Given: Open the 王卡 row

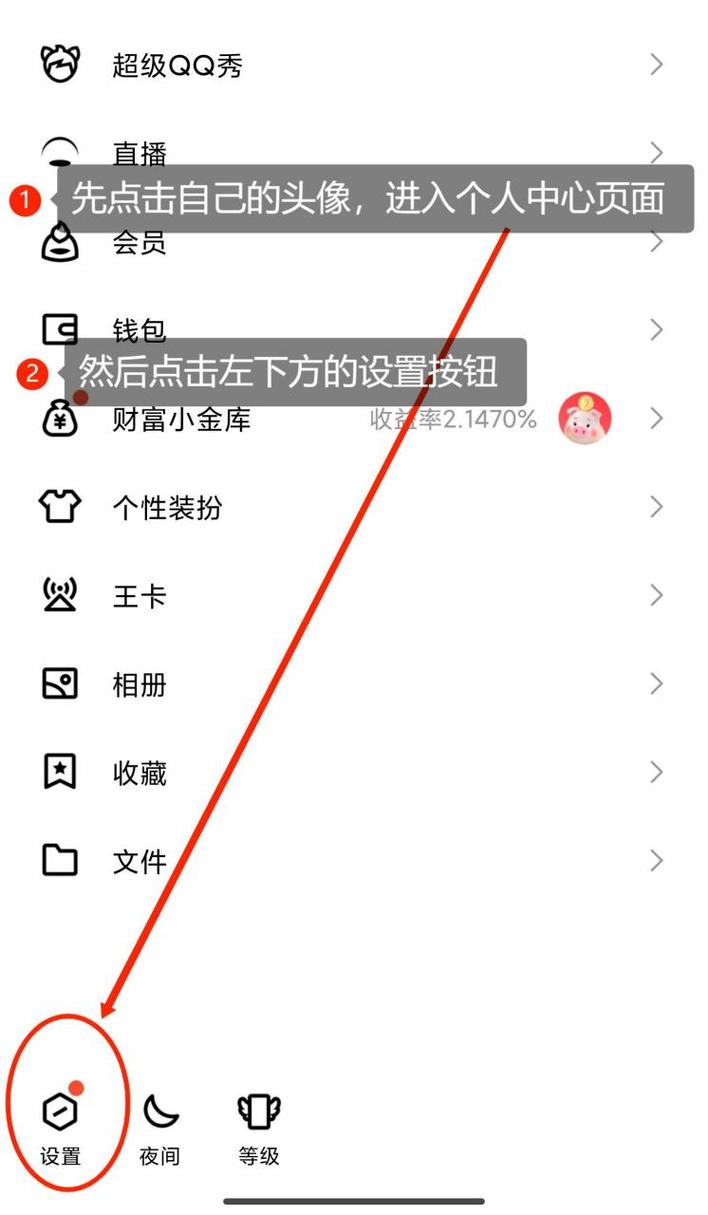Looking at the screenshot, I should [x=139, y=597].
